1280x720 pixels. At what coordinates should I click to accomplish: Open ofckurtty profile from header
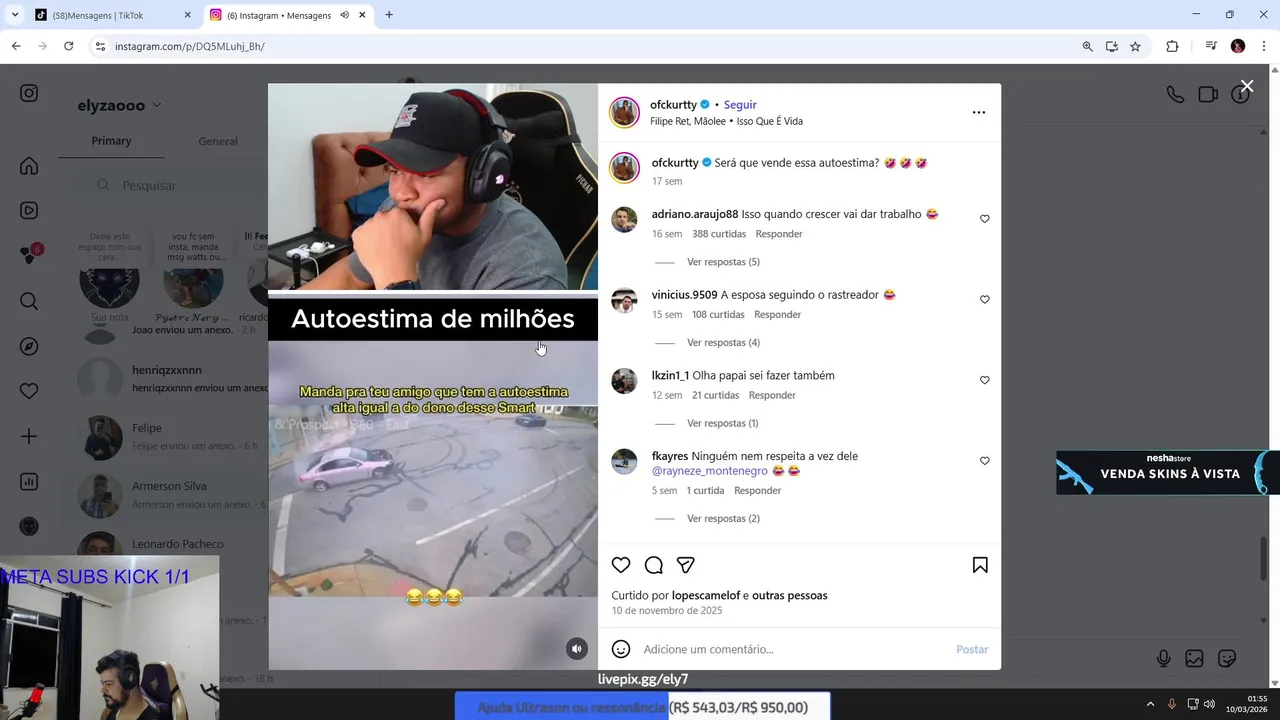coord(673,104)
